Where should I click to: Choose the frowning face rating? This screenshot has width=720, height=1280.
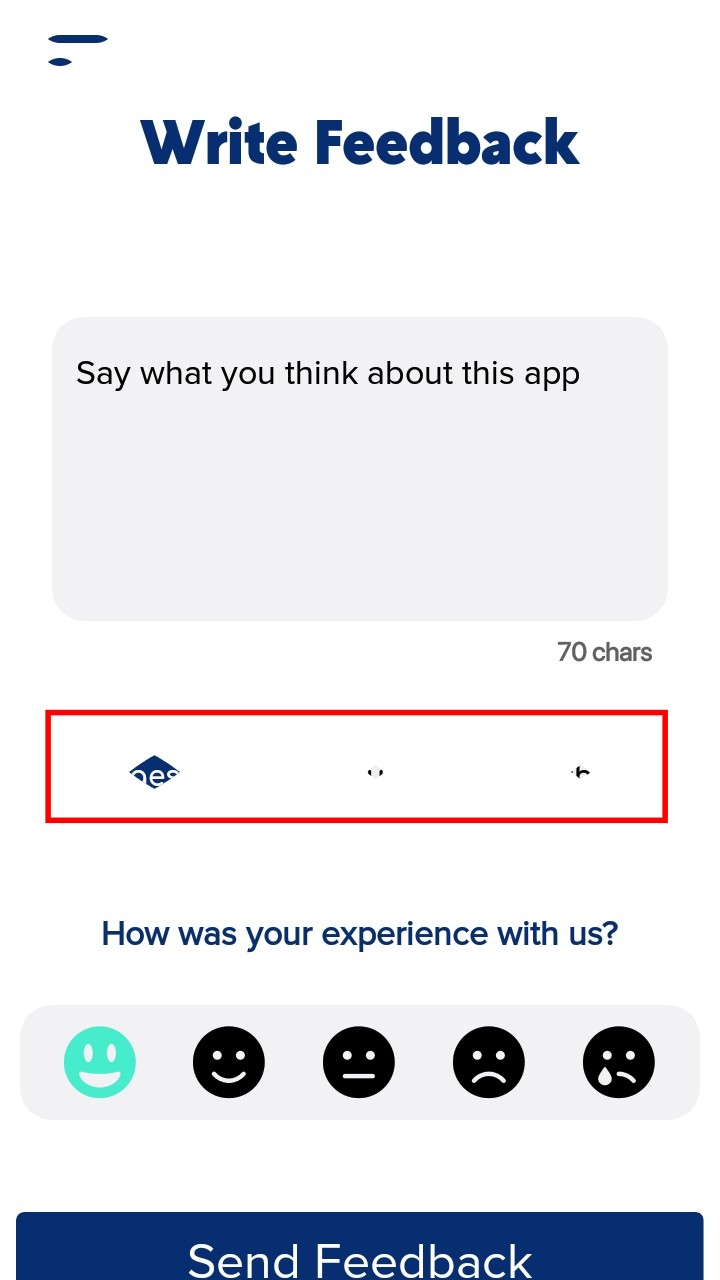[x=489, y=1062]
